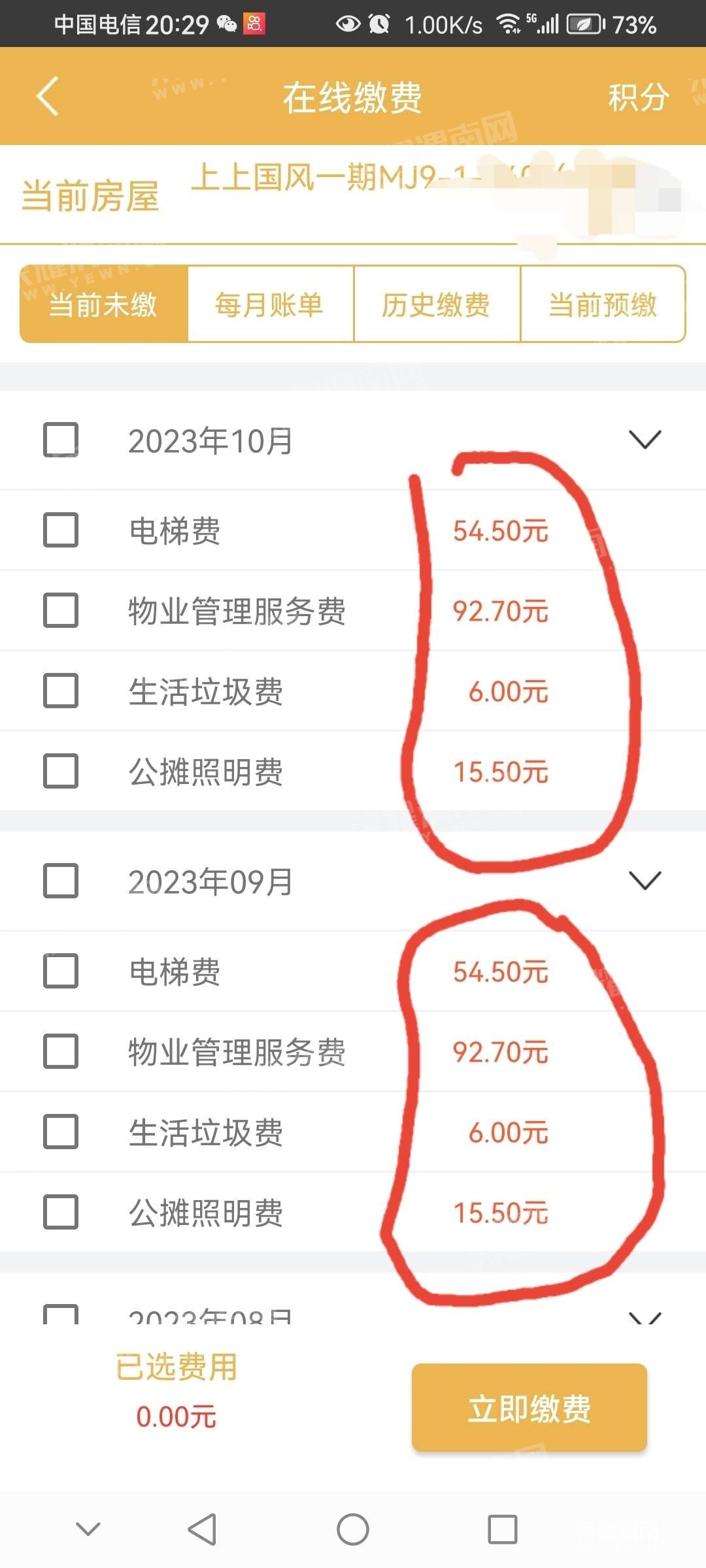Collapse the 2023年10月 bill section
Screen dimensions: 706x1568
645,440
